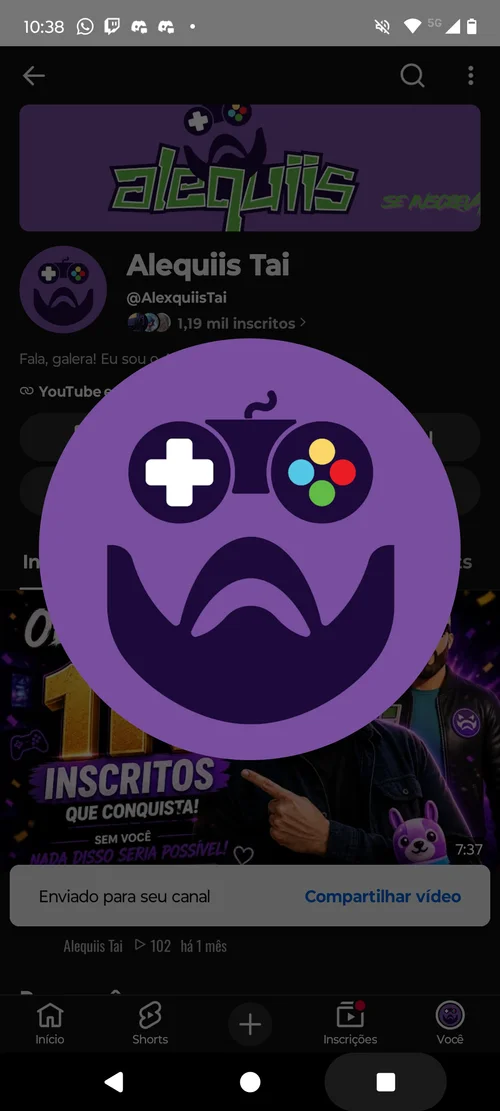Go back using the top arrow
This screenshot has width=500, height=1111.
(33, 76)
